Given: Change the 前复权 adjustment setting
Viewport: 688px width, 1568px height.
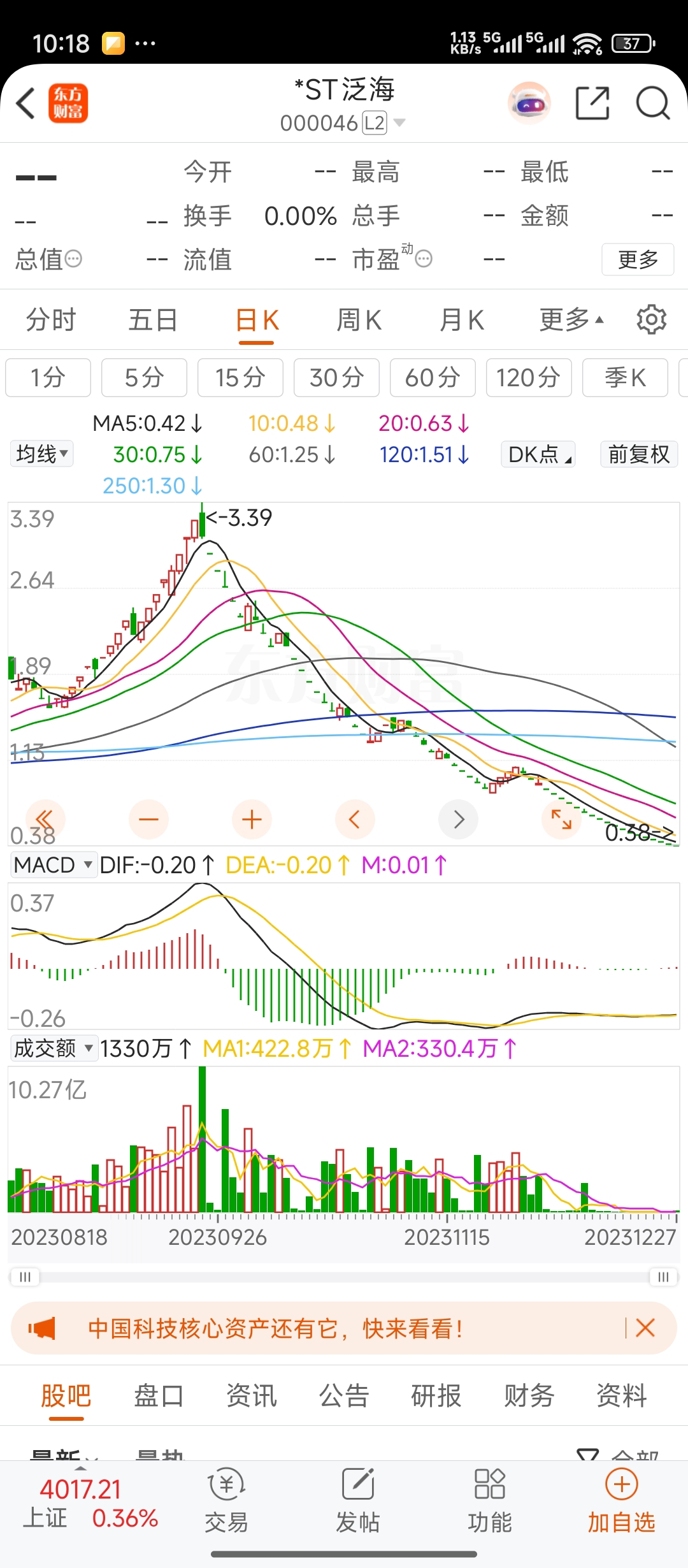Looking at the screenshot, I should pos(638,454).
